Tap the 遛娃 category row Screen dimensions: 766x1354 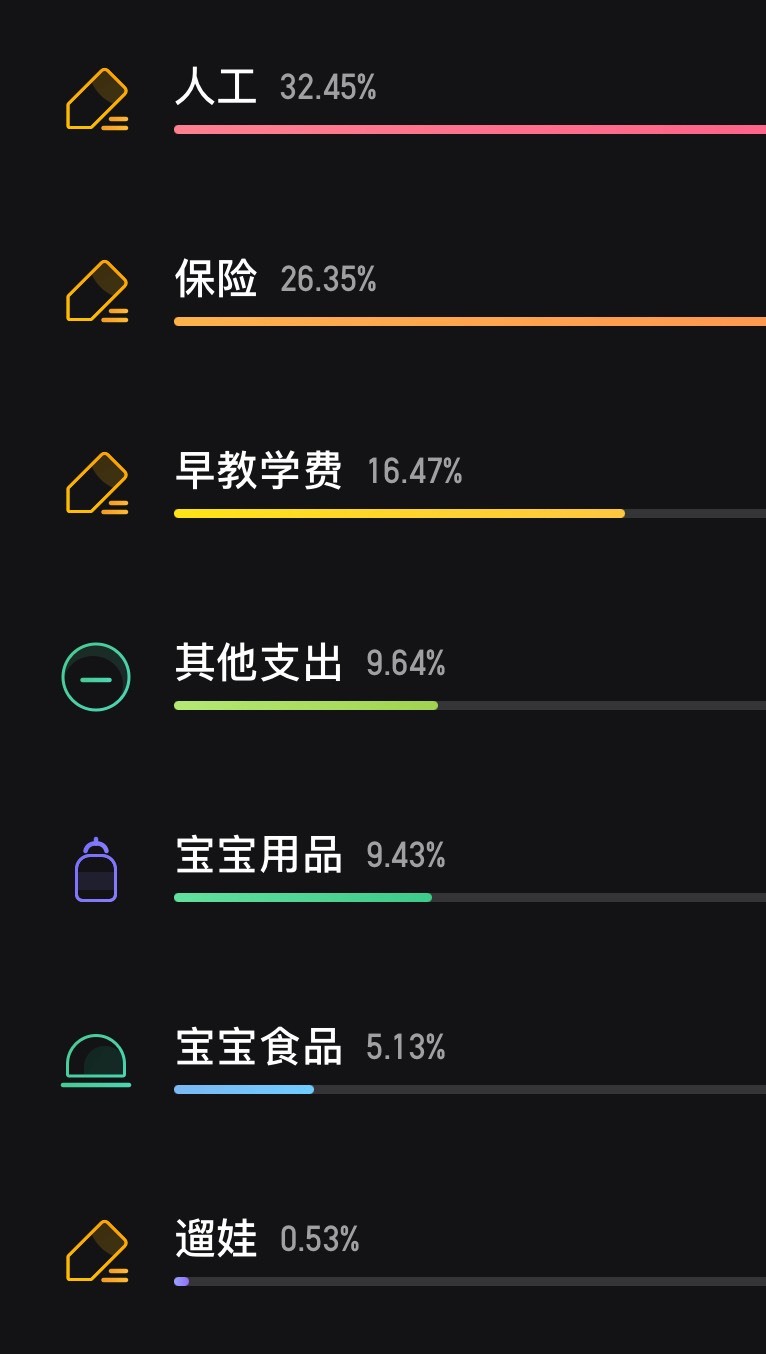click(x=383, y=1250)
